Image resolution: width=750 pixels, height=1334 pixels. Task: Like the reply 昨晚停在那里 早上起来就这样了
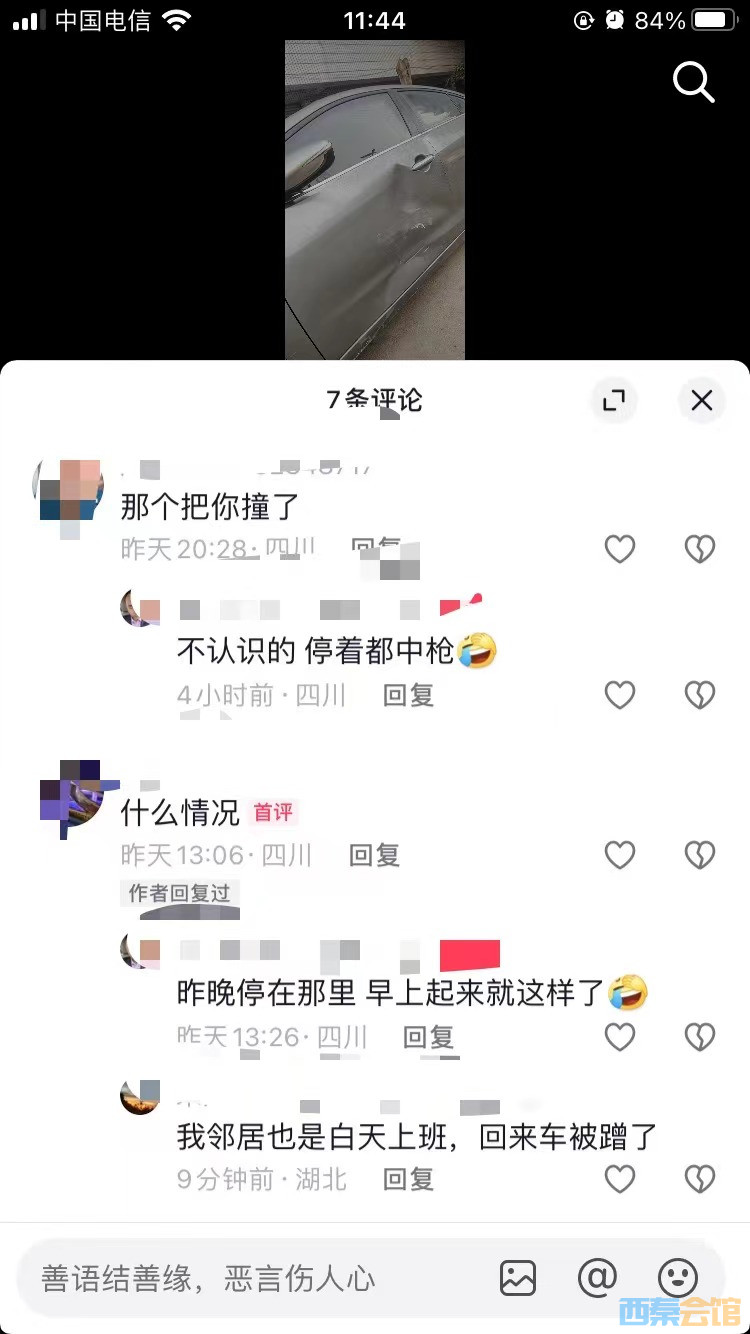click(620, 1037)
